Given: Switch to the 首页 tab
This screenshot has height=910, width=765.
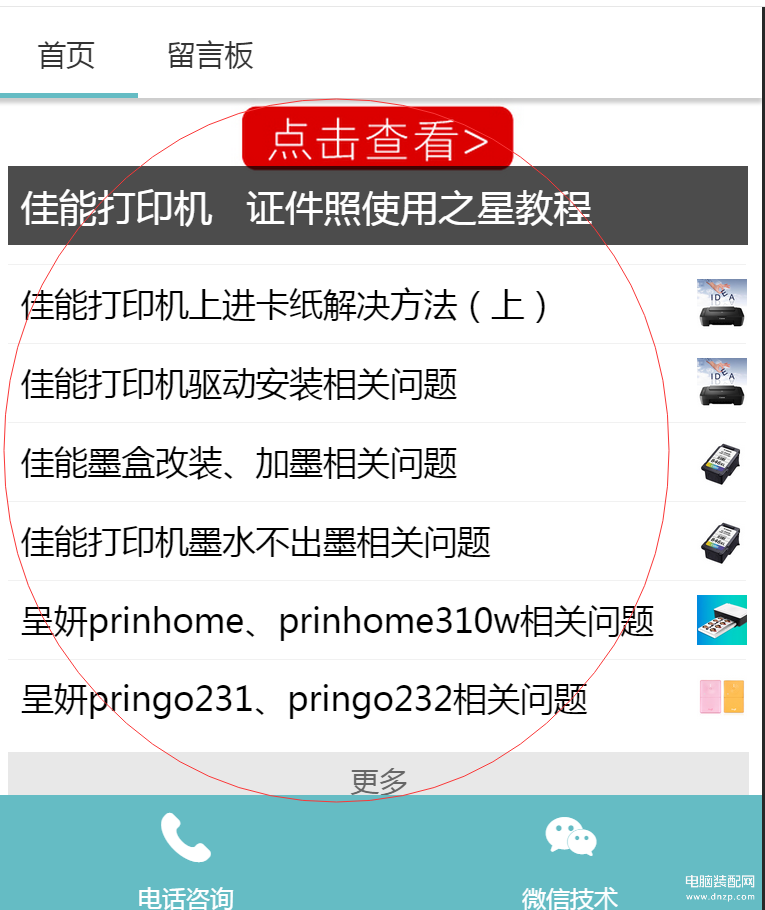Looking at the screenshot, I should pos(66,55).
